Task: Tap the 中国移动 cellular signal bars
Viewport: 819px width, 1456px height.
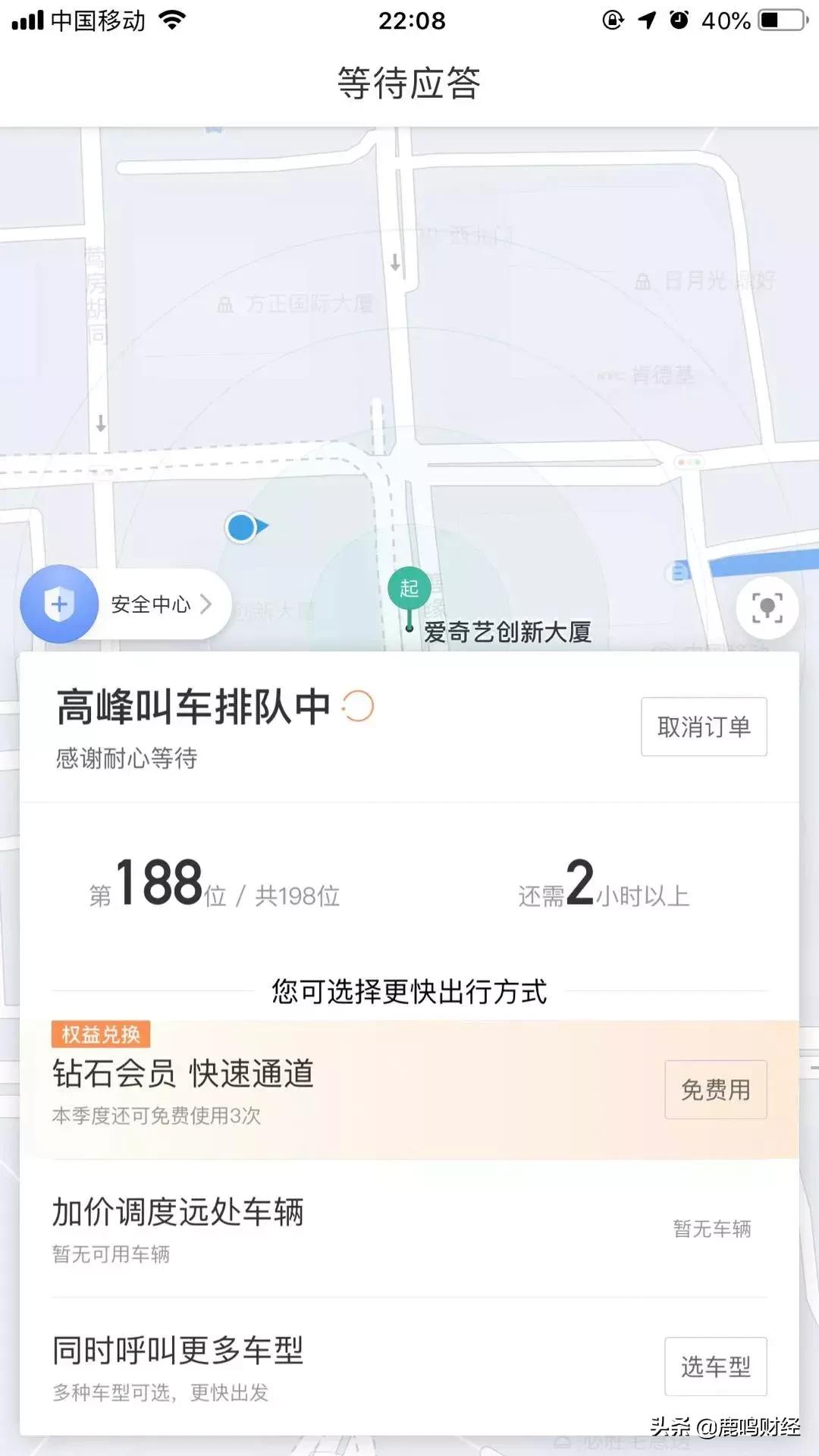Action: pyautogui.click(x=28, y=20)
